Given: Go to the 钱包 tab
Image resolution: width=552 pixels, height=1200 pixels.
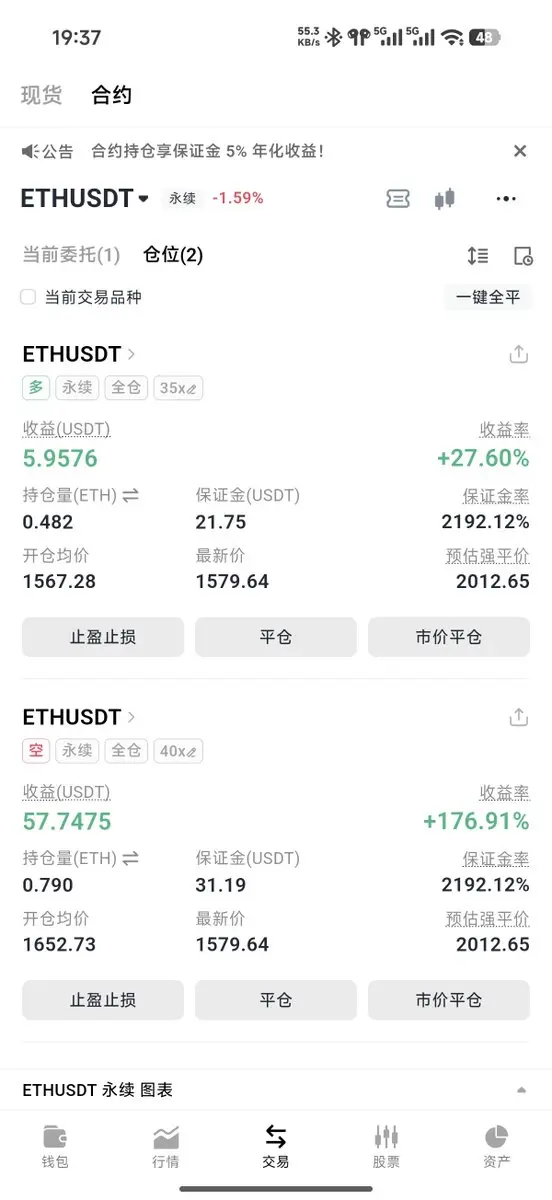Looking at the screenshot, I should (55, 1146).
